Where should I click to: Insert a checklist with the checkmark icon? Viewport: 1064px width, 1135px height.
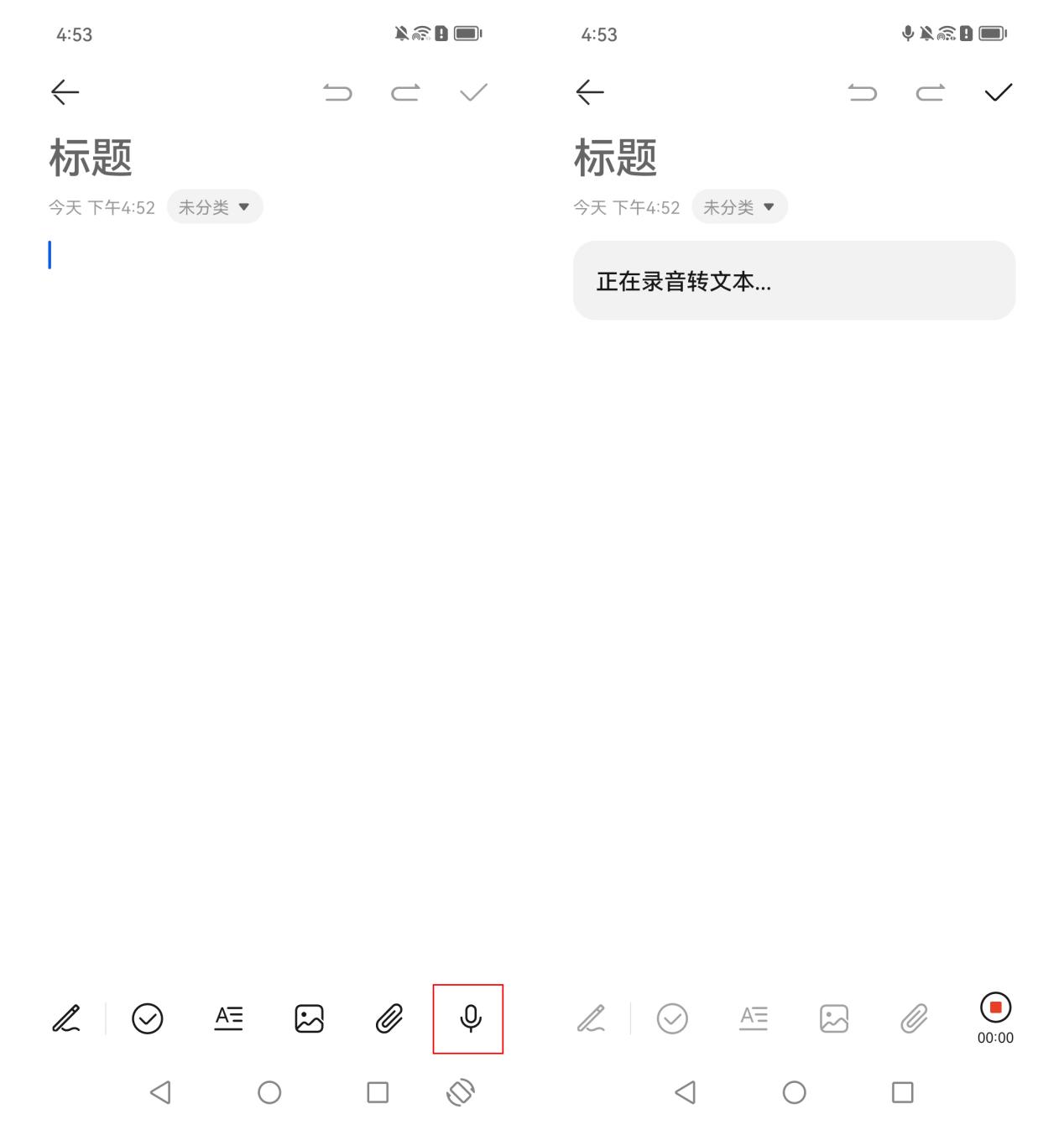click(148, 1019)
